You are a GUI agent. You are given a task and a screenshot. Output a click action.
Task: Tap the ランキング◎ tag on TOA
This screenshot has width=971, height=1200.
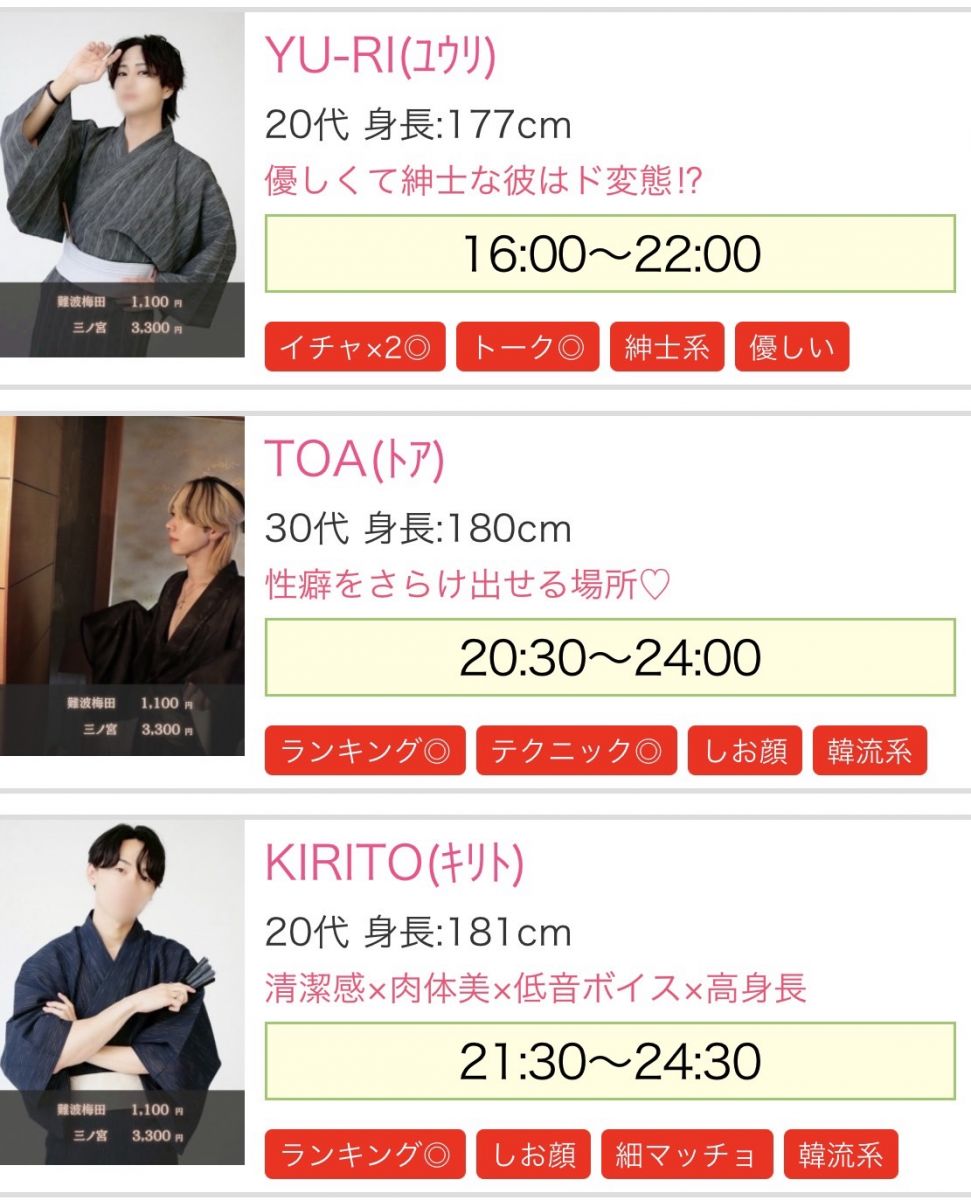(x=365, y=751)
